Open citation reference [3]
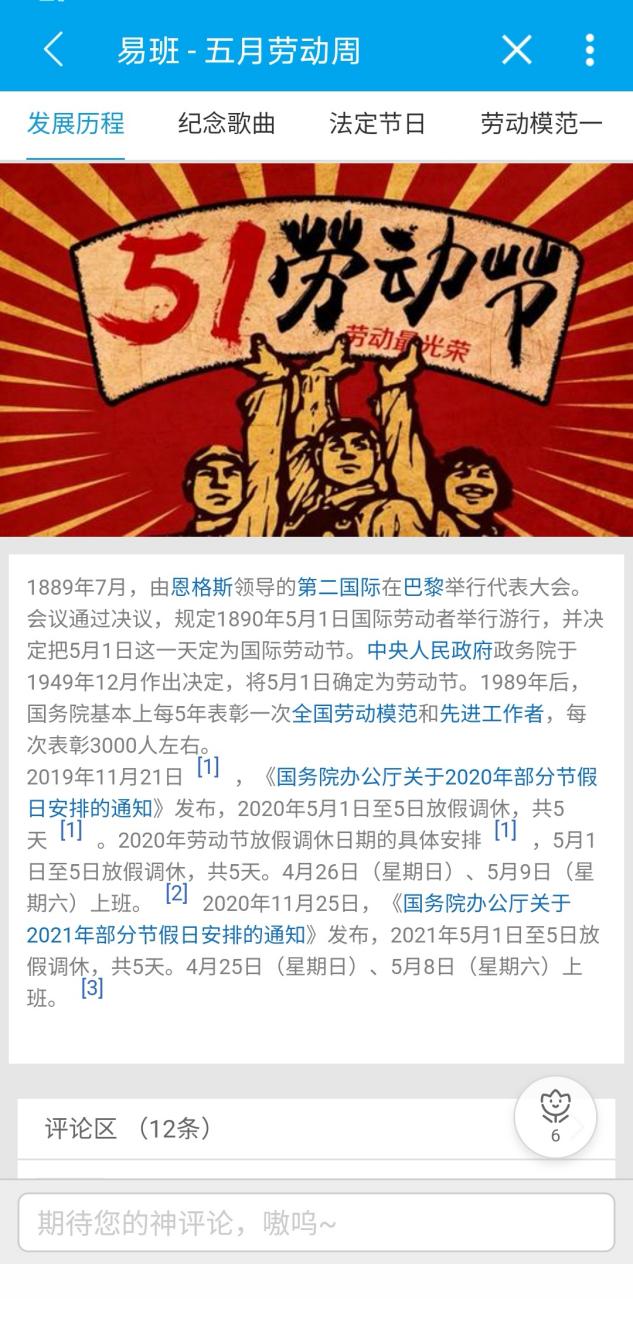633x1333 pixels. pos(92,989)
